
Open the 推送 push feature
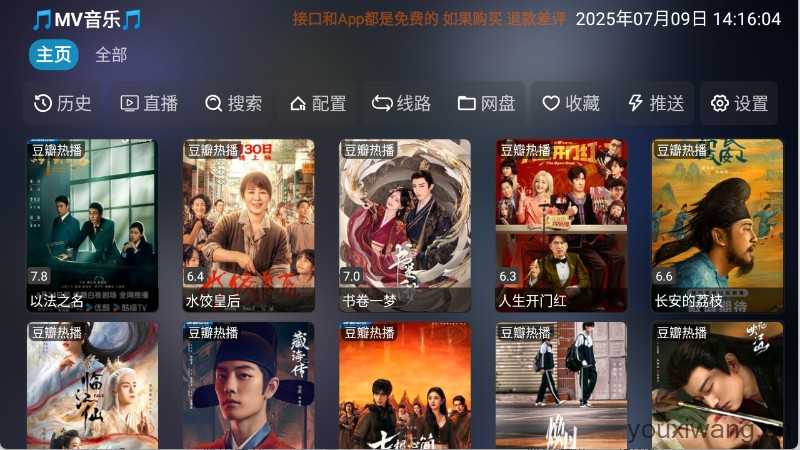(656, 103)
